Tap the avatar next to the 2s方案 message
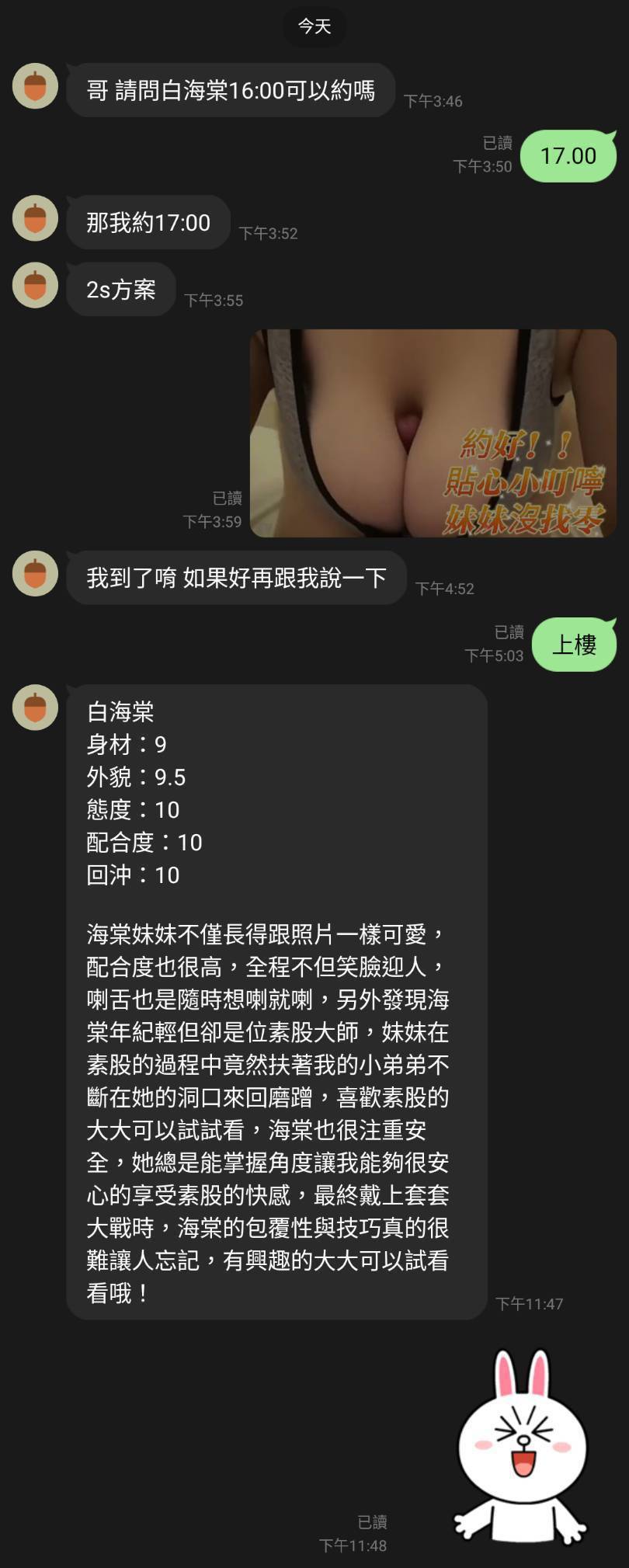This screenshot has height=1568, width=629. 35,285
